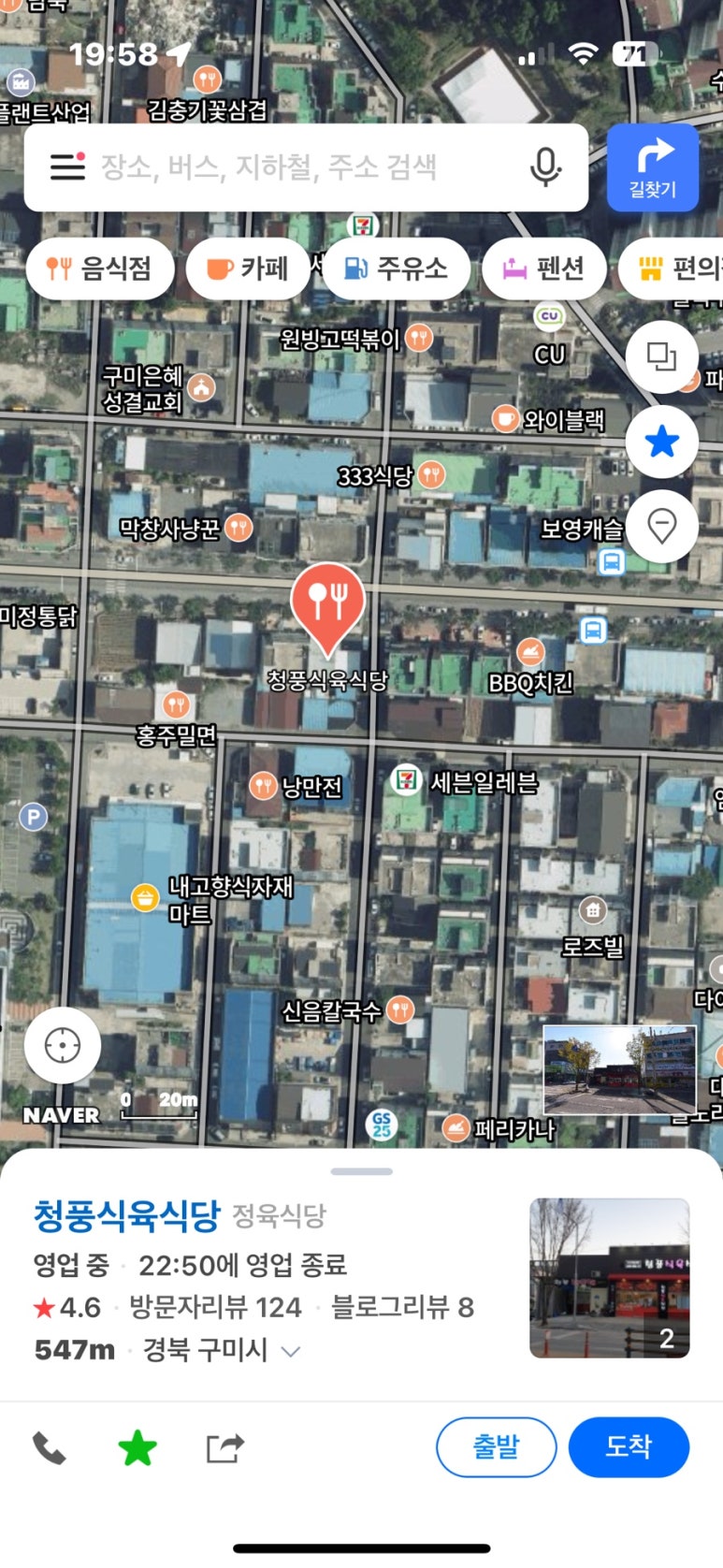
Task: View photos of 청풍식육식당
Action: 609,1277
